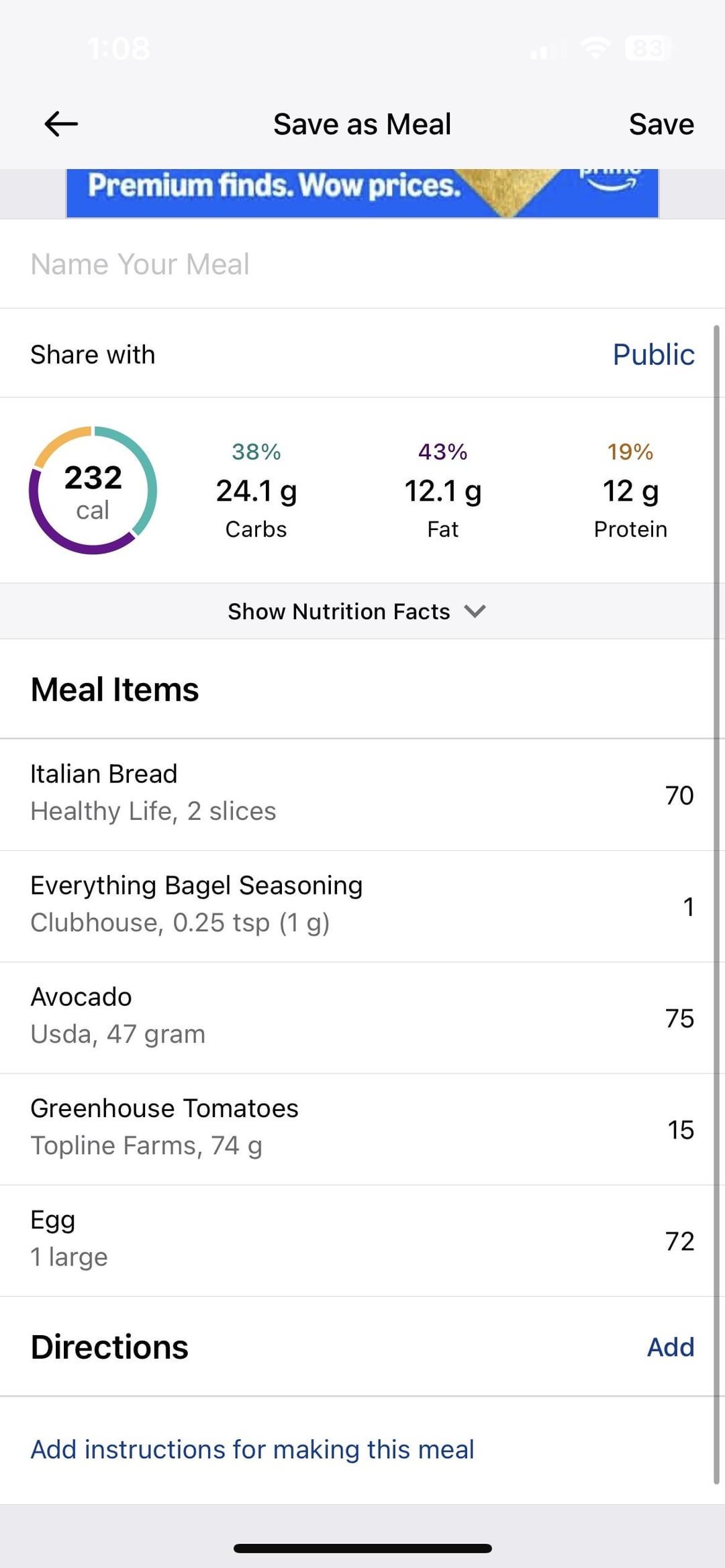This screenshot has width=725, height=1568.
Task: Open the Egg meal item
Action: (x=362, y=1240)
